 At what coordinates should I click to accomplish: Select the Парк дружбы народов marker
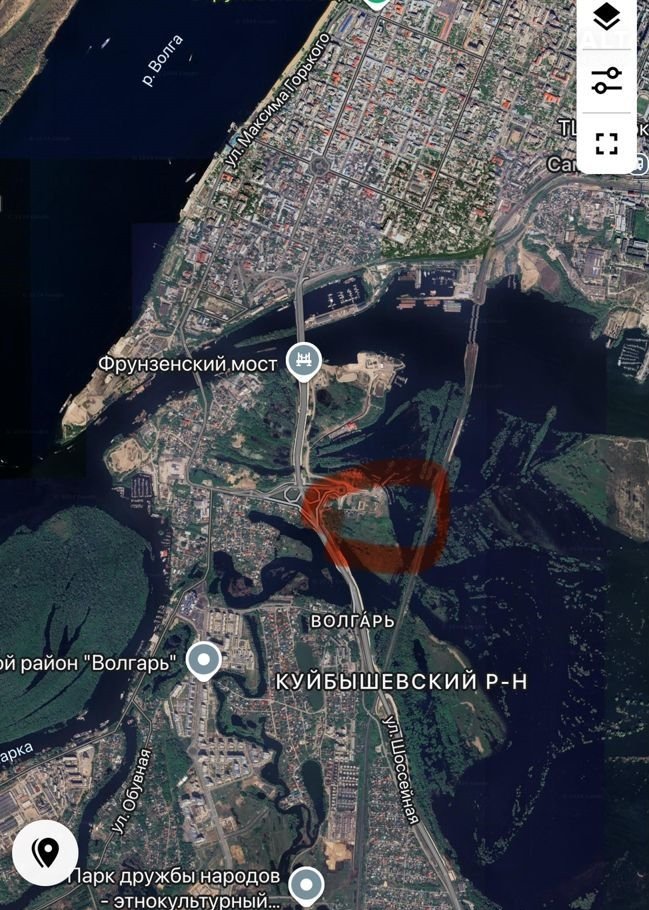pyautogui.click(x=306, y=884)
